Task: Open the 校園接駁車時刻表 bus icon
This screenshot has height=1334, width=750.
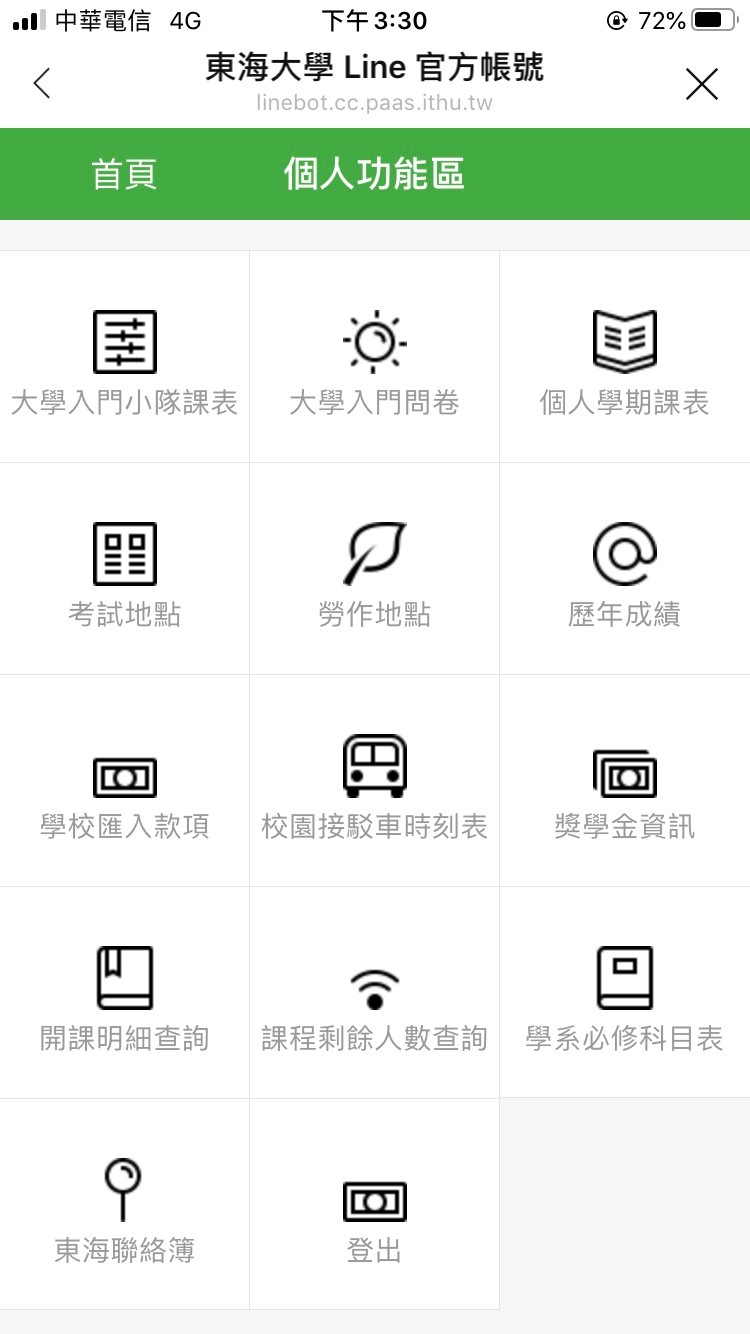Action: pyautogui.click(x=374, y=765)
